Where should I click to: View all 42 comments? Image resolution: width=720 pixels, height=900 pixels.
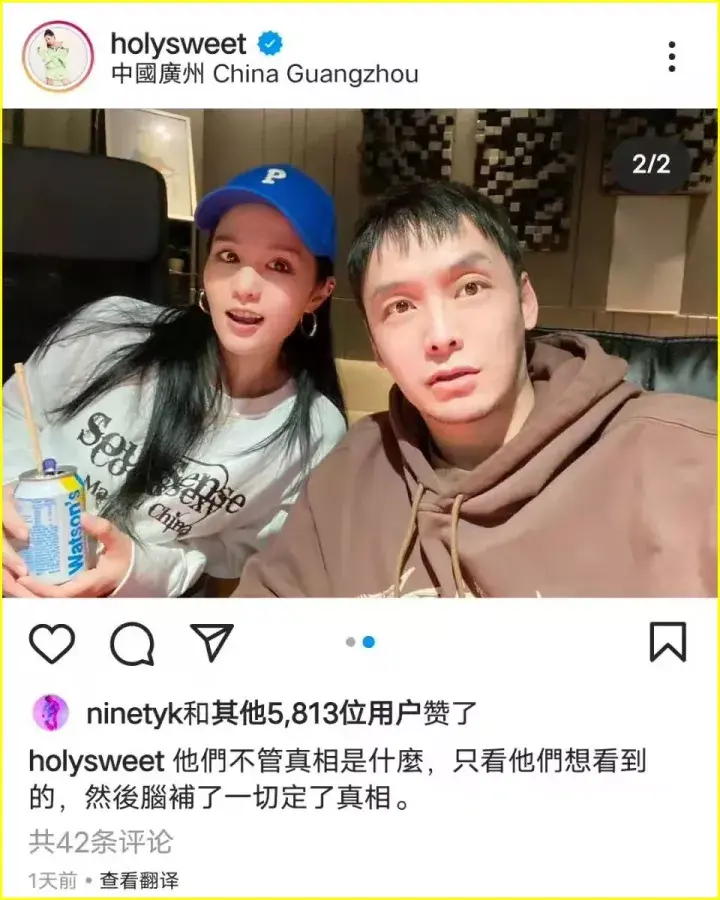100,841
